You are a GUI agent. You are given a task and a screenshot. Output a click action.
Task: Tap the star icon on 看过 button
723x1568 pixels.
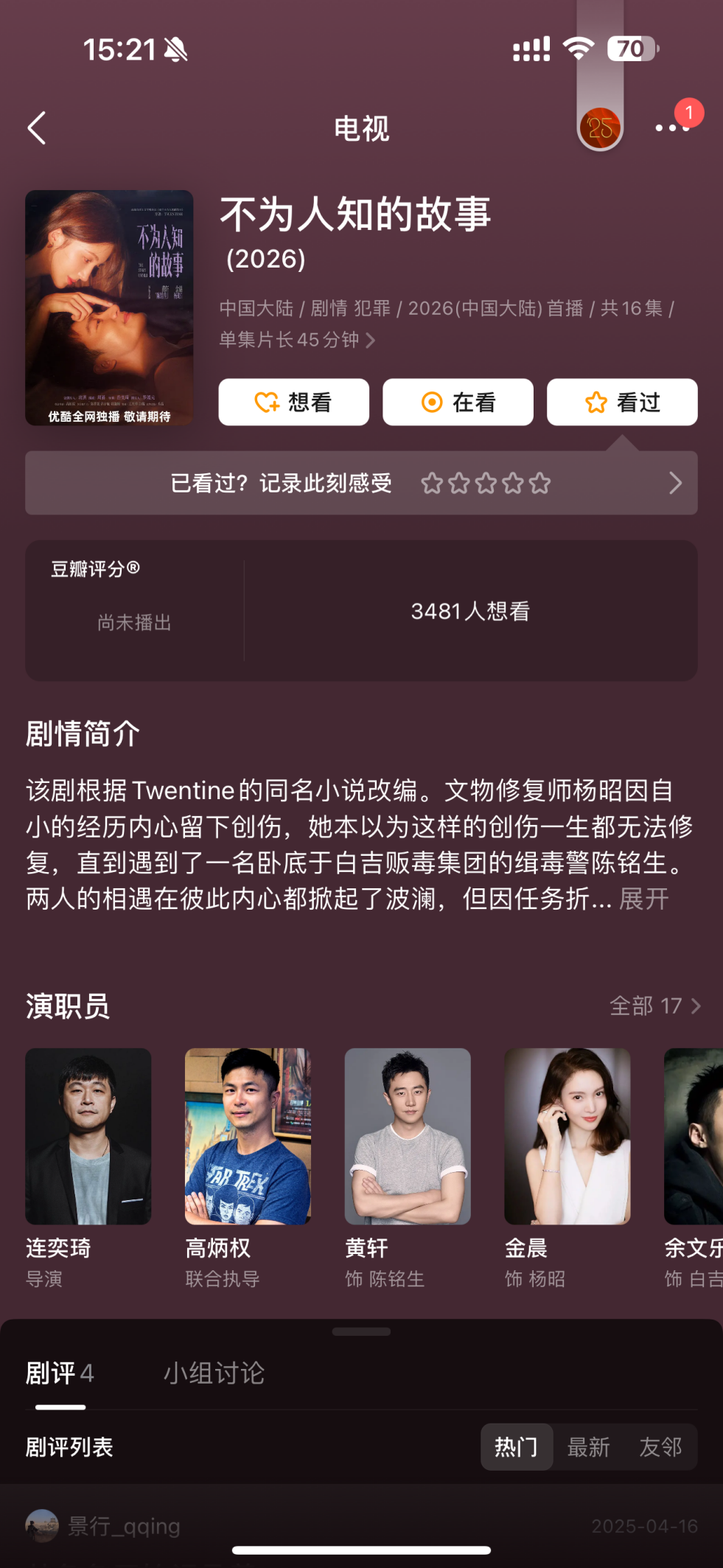click(595, 402)
